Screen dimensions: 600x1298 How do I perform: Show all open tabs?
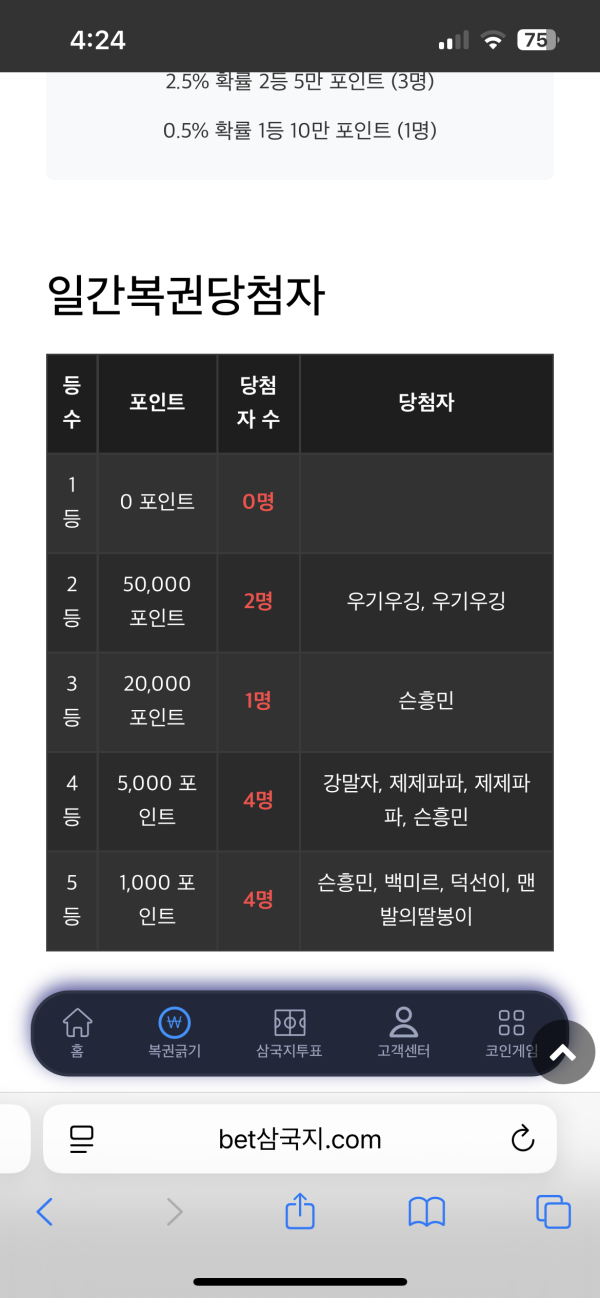(x=553, y=1213)
